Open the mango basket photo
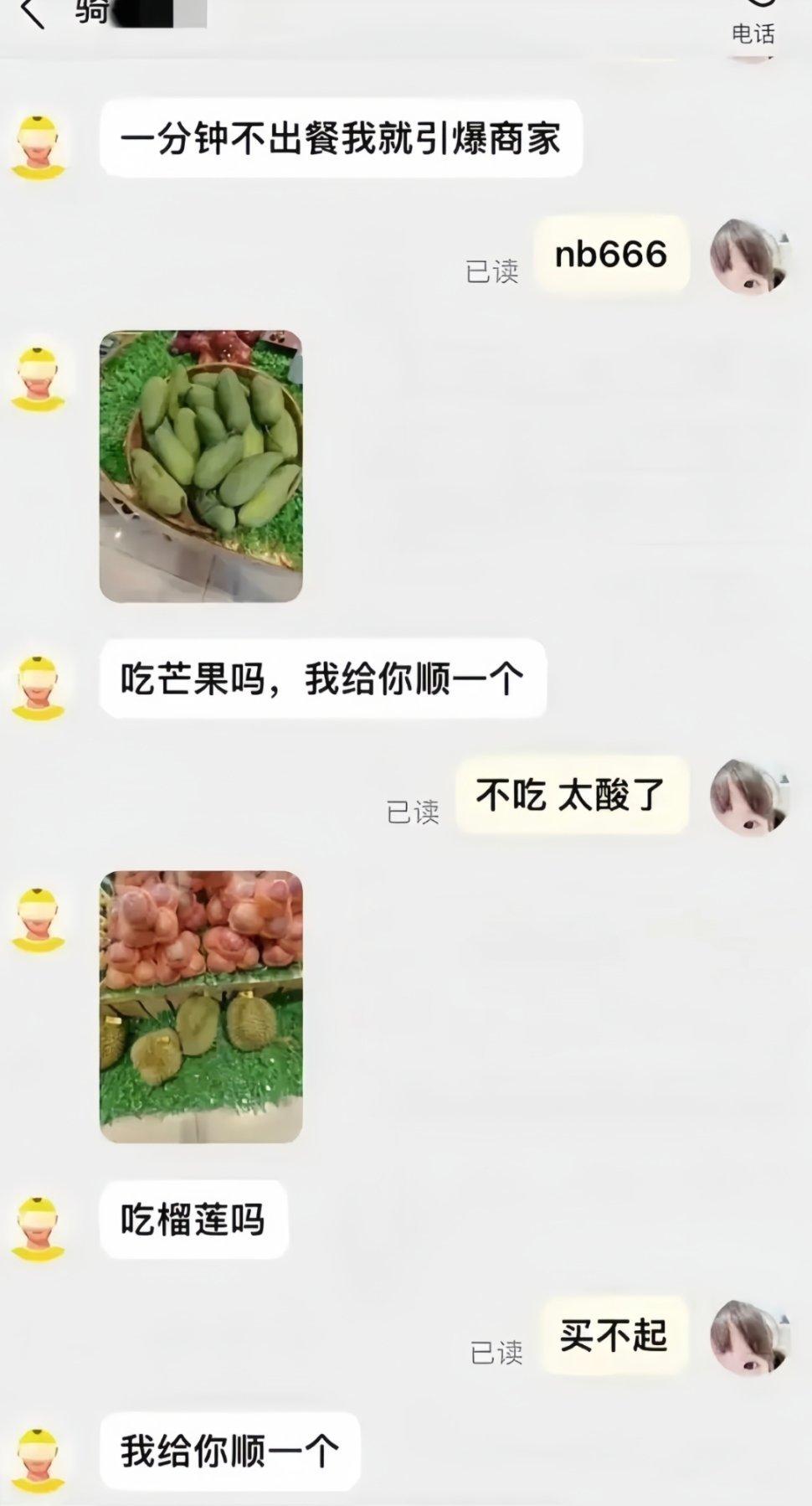812x1506 pixels. (201, 465)
